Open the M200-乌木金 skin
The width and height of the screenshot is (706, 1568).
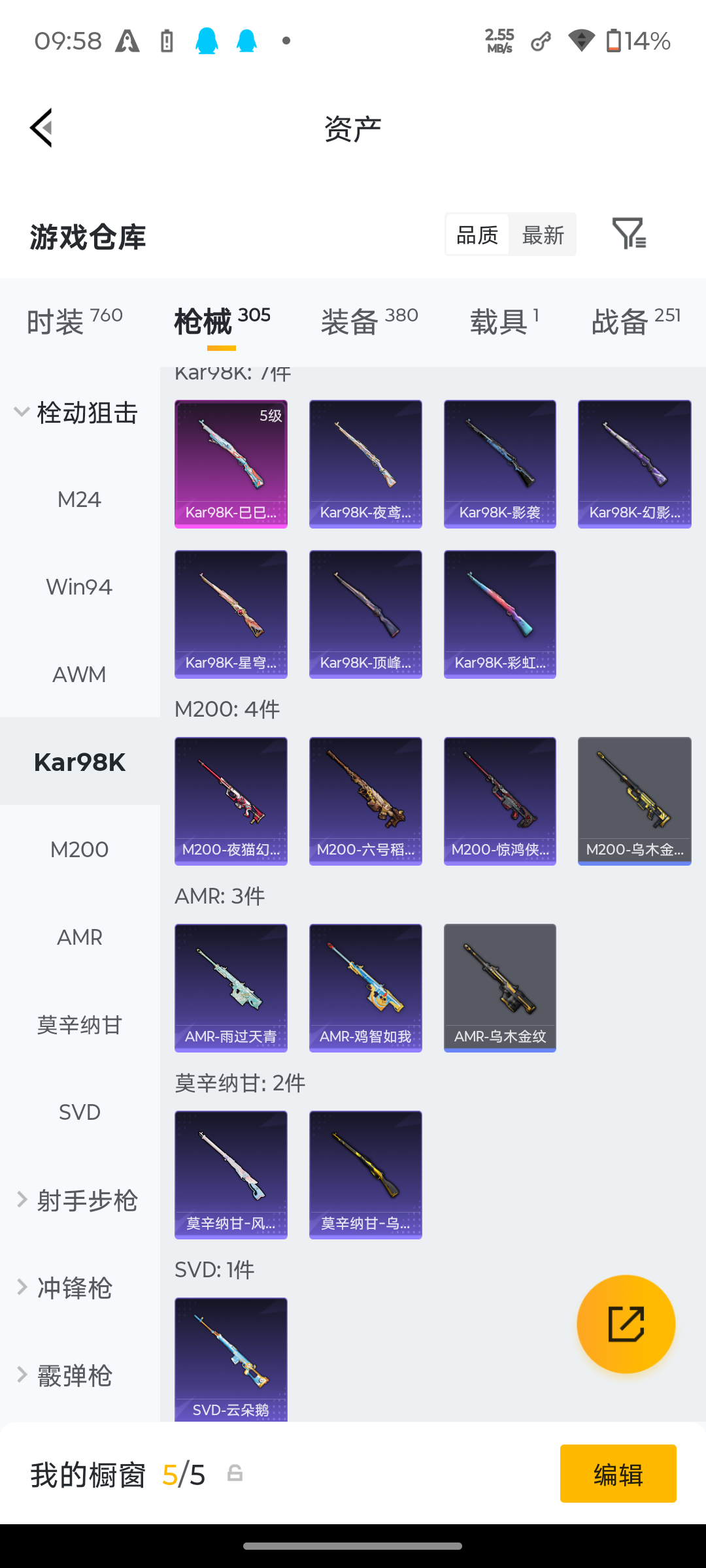point(635,801)
